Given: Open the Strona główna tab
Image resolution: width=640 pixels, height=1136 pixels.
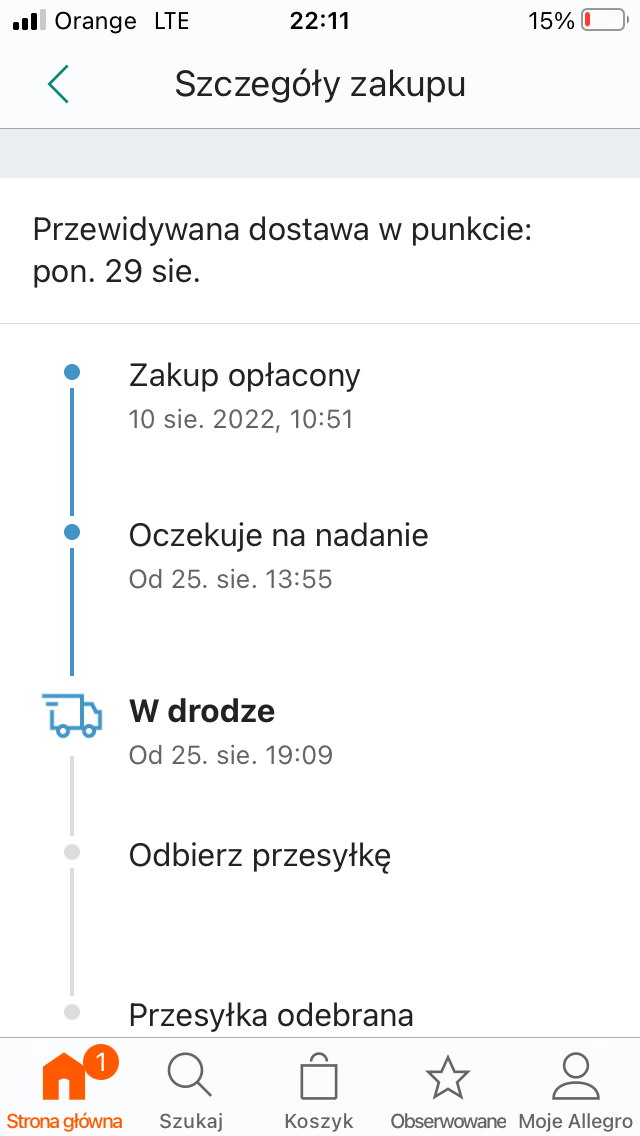Looking at the screenshot, I should click(65, 1088).
